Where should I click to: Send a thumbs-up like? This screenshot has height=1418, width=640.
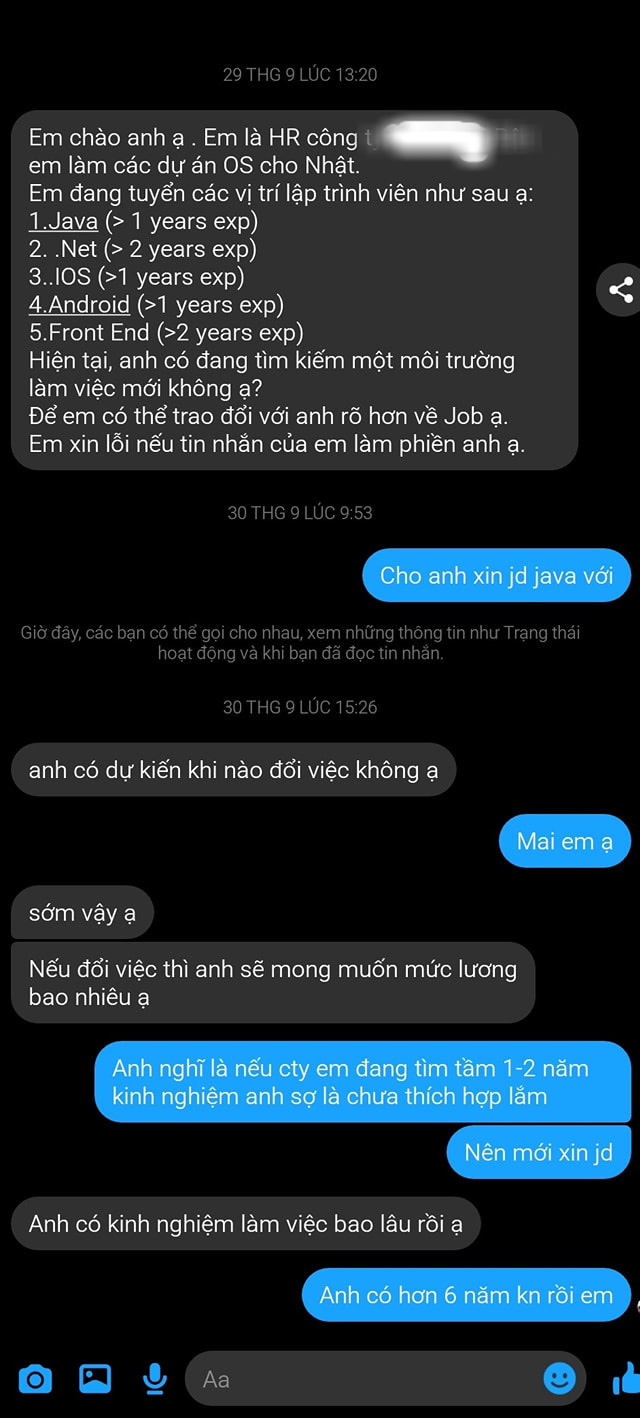(626, 1380)
